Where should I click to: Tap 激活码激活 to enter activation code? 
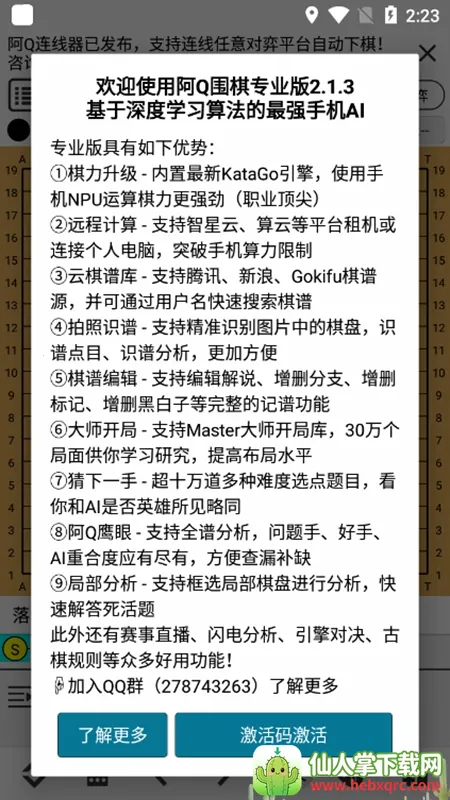283,735
